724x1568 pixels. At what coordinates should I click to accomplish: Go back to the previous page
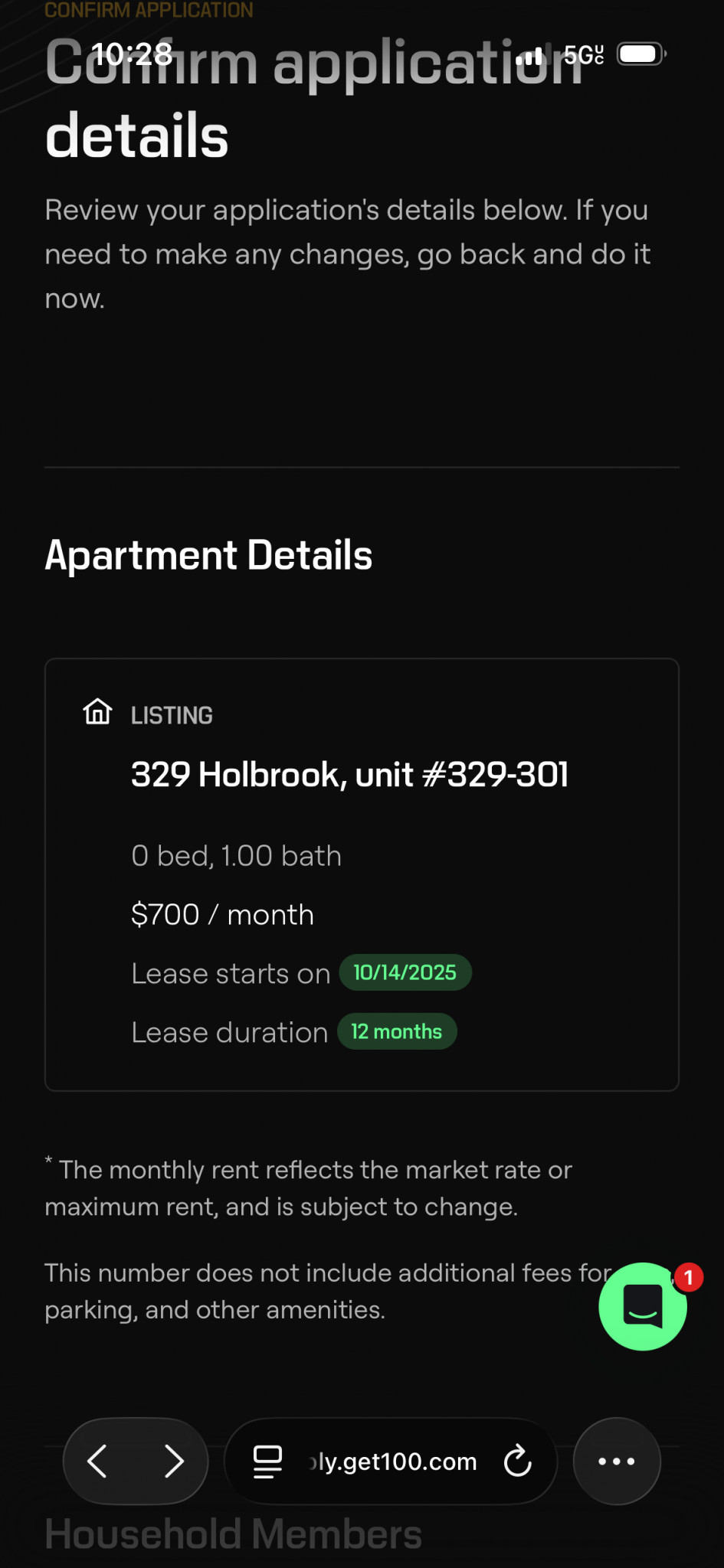click(97, 1461)
